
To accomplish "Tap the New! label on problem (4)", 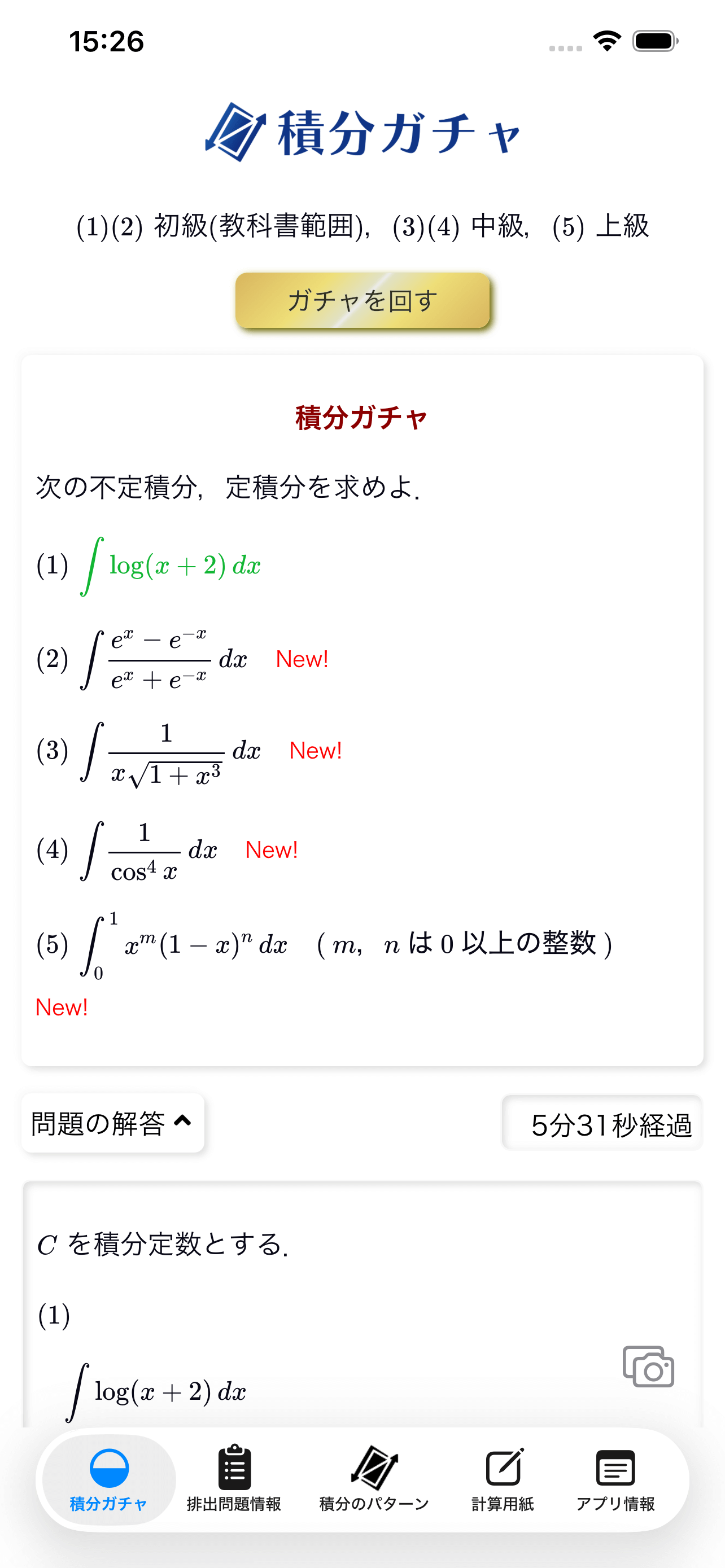I will (272, 848).
